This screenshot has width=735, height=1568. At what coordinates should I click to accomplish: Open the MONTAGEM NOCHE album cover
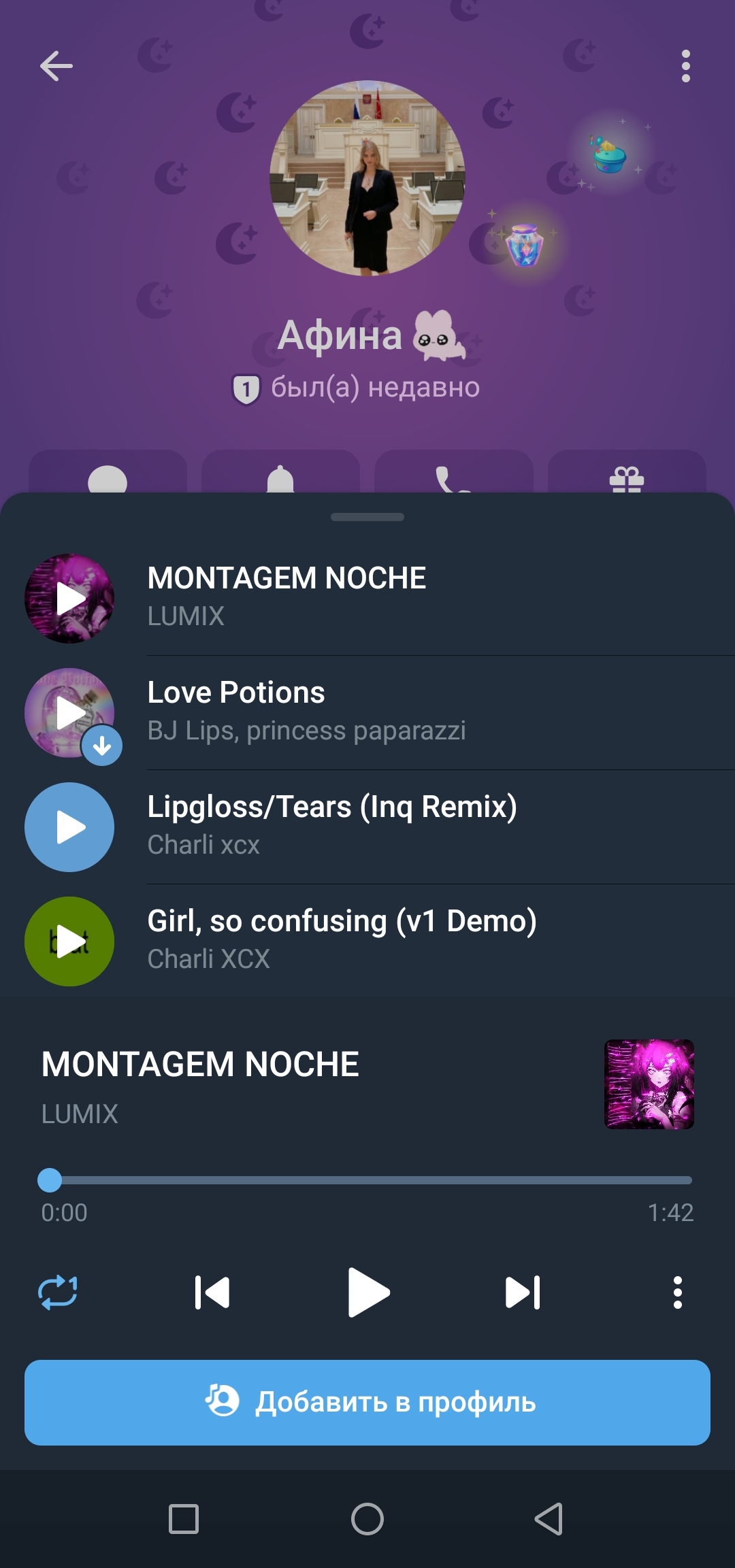point(649,1084)
